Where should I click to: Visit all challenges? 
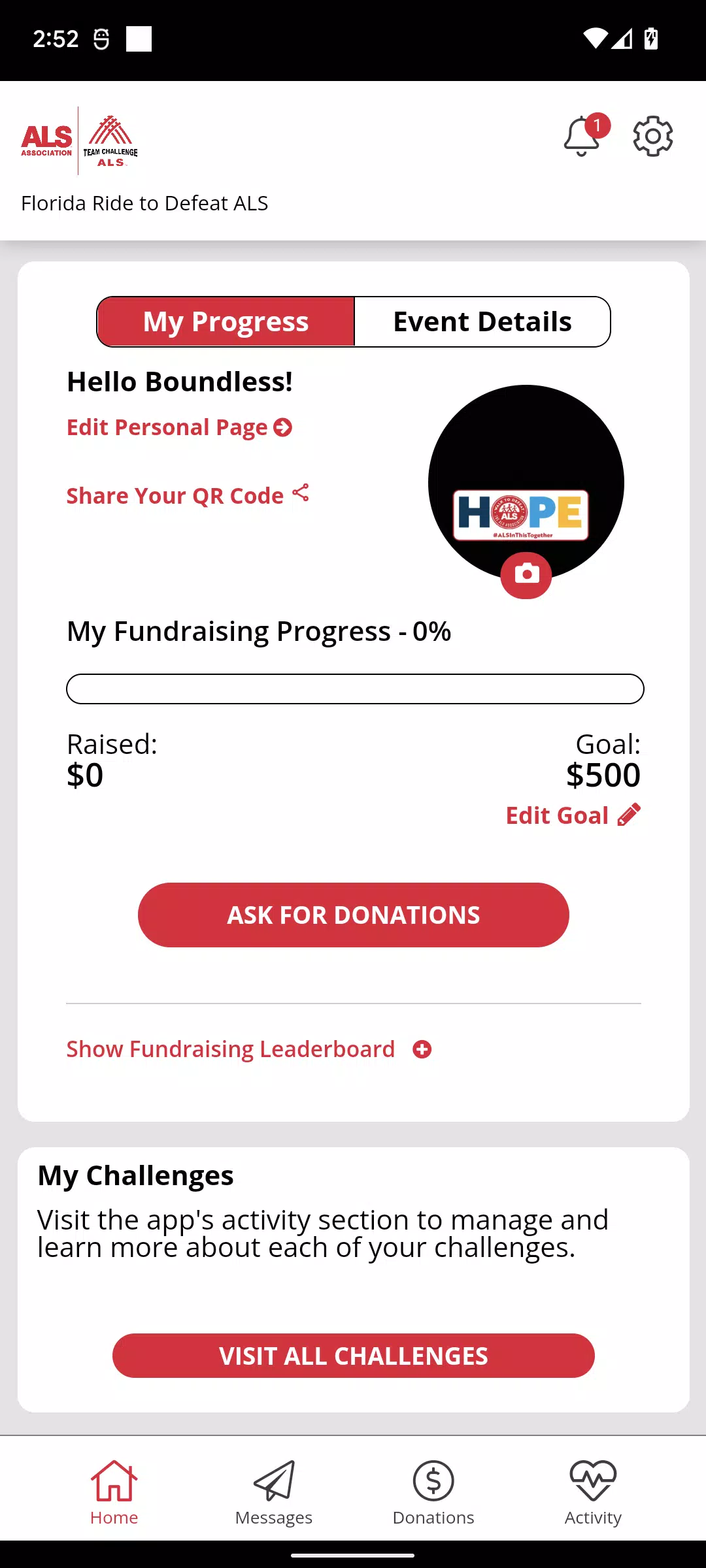click(x=354, y=1356)
